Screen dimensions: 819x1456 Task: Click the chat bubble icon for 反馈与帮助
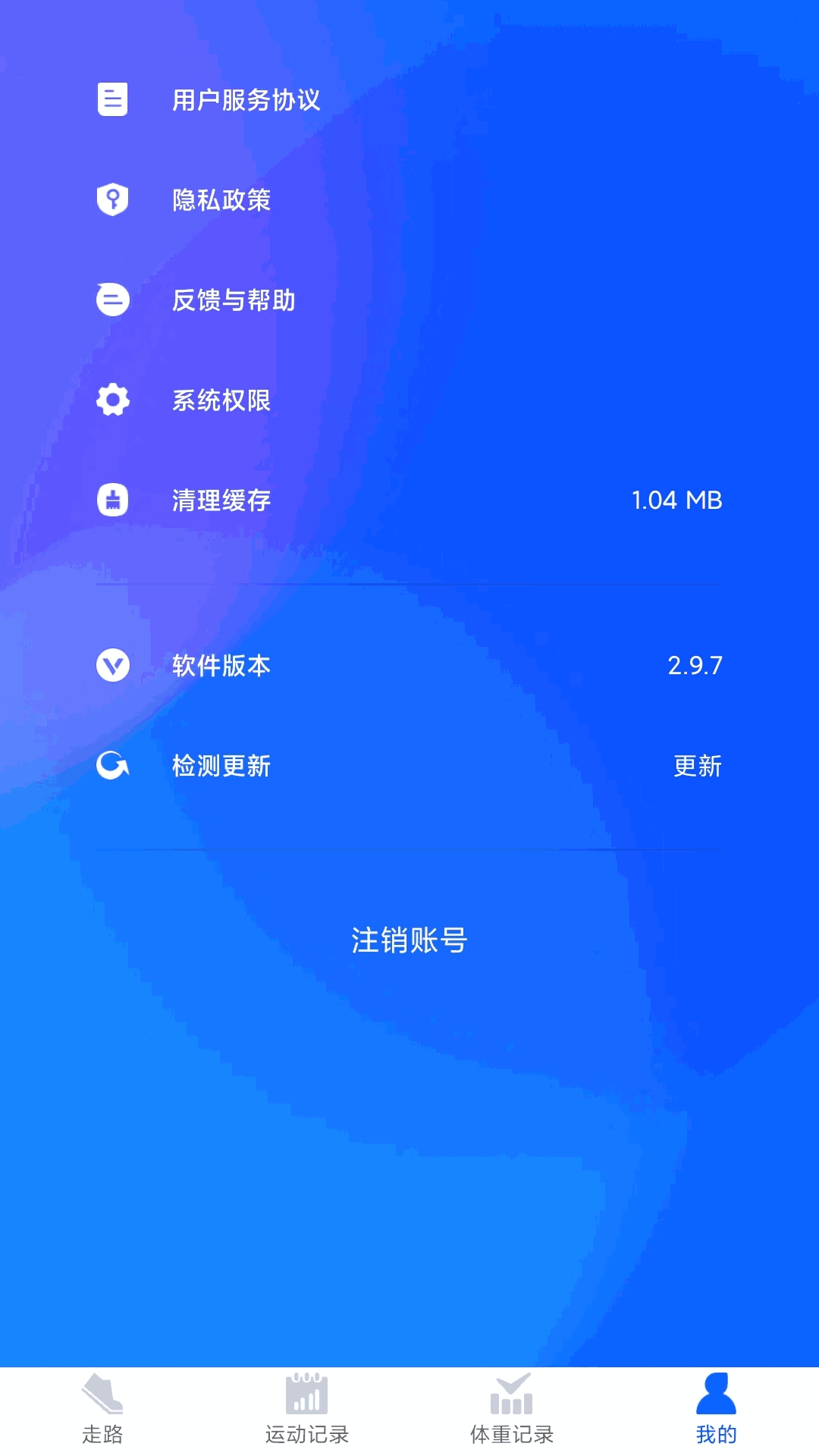click(x=111, y=300)
